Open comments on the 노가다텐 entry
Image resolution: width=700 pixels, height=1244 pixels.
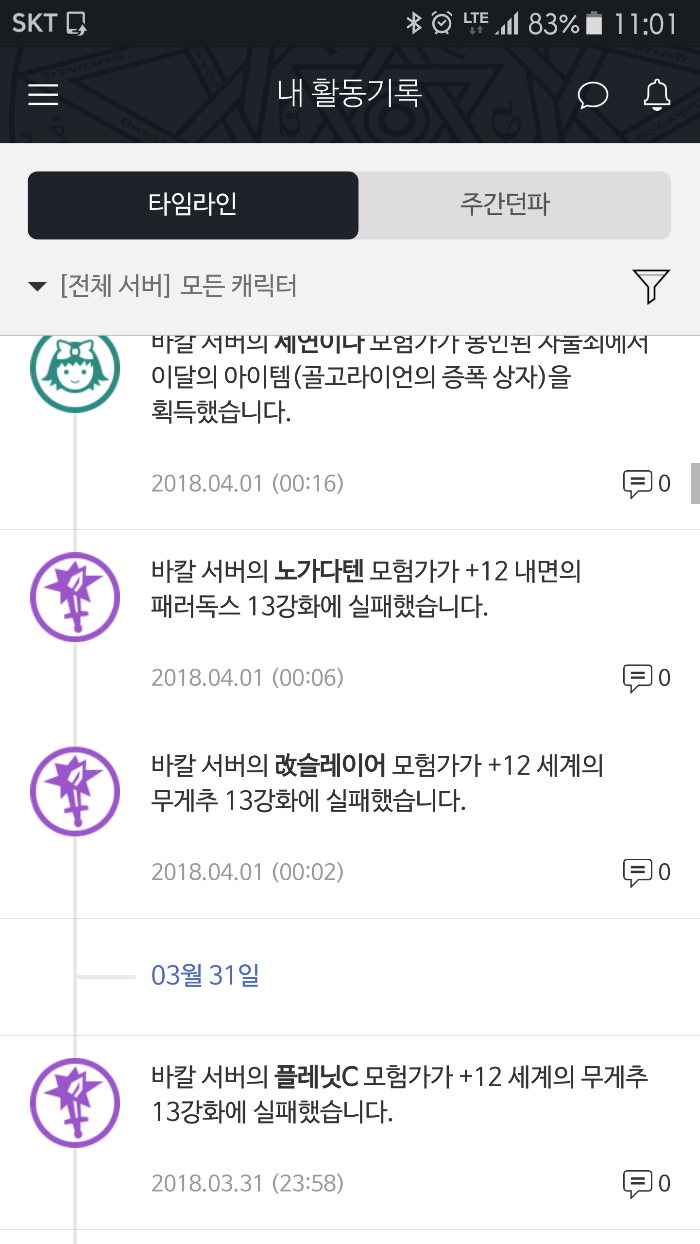645,678
